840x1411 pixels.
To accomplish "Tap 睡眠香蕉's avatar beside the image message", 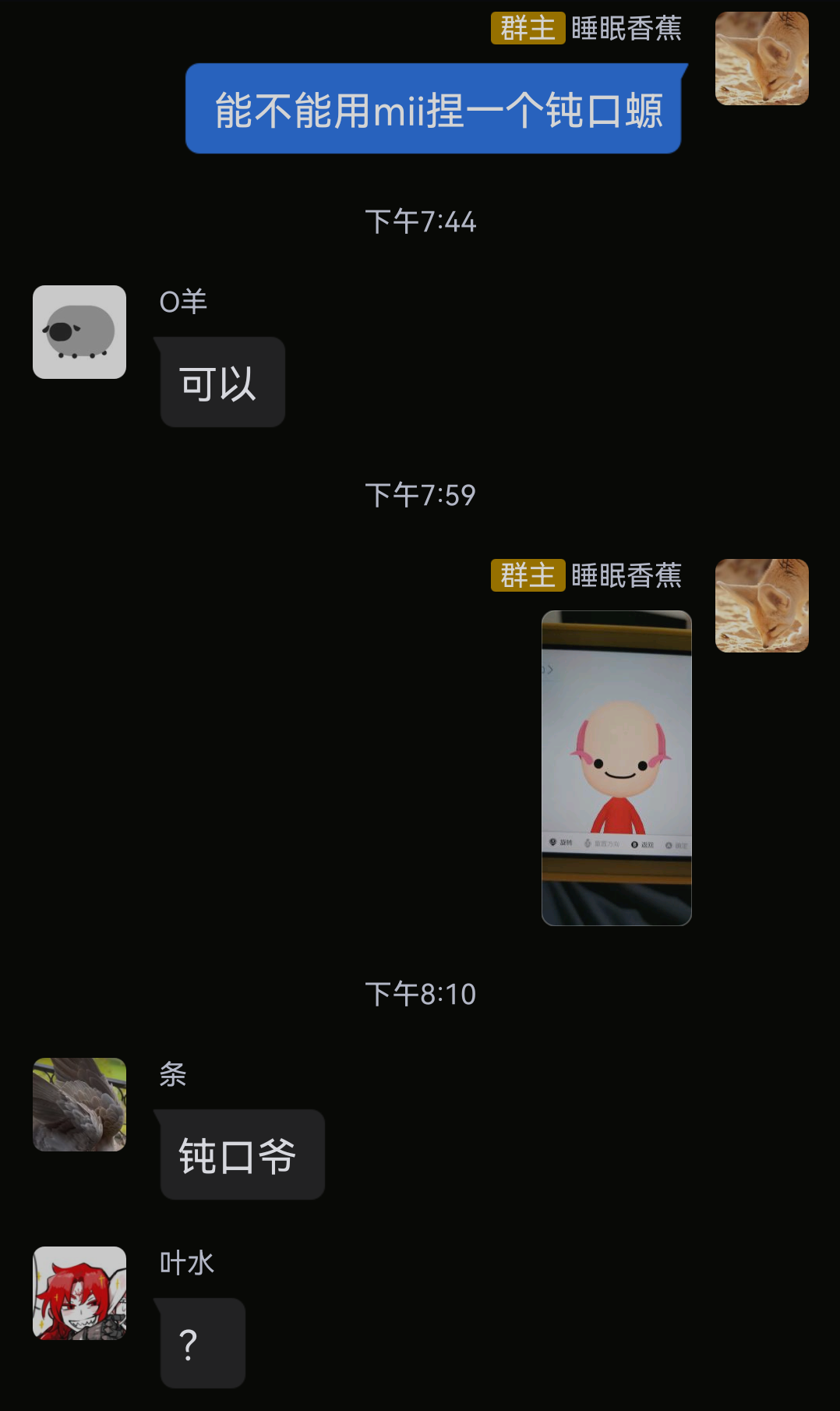I will [x=762, y=606].
